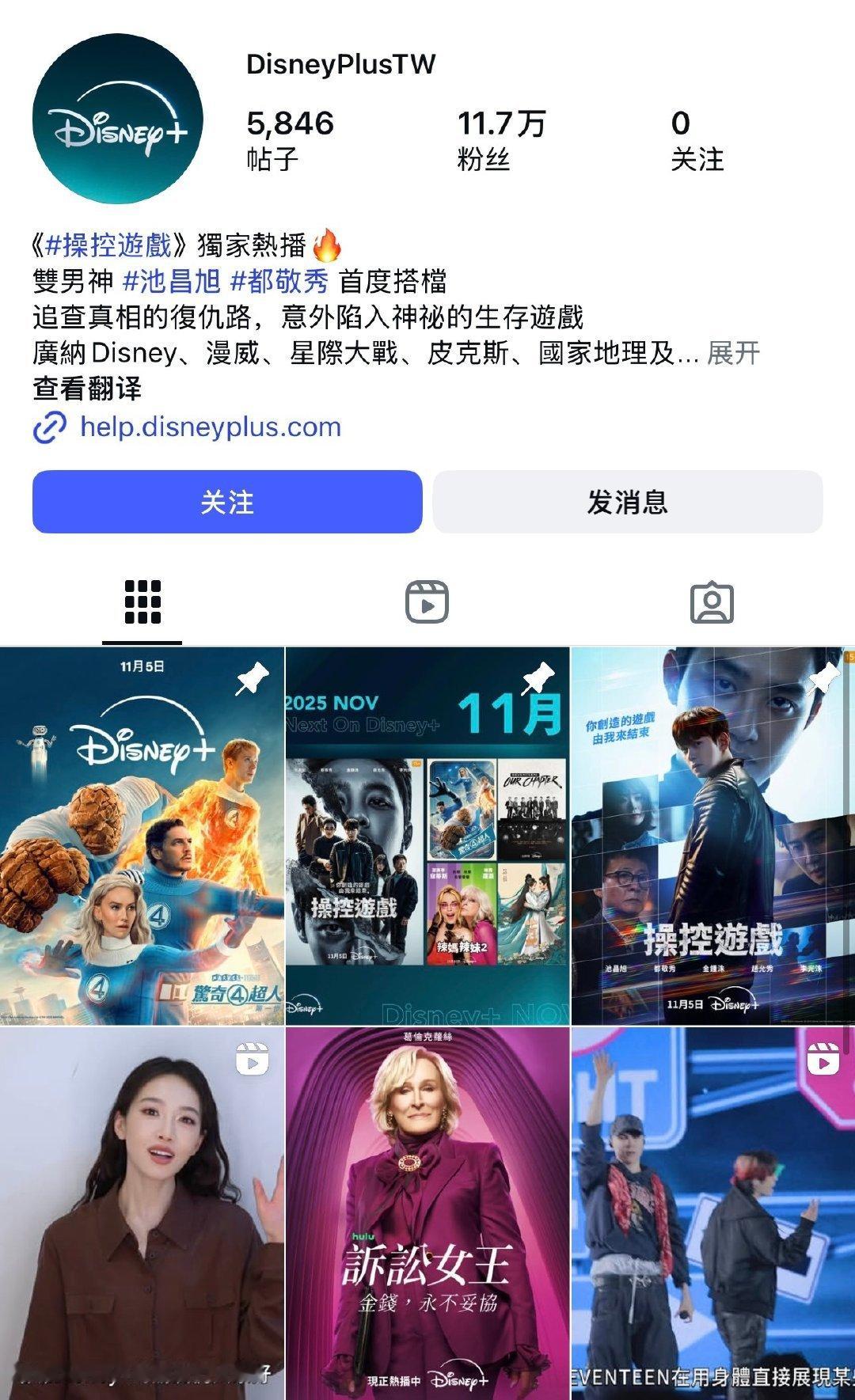This screenshot has height=1400, width=855.
Task: Click the link icon beside help.disneyplus.com
Action: click(x=51, y=427)
